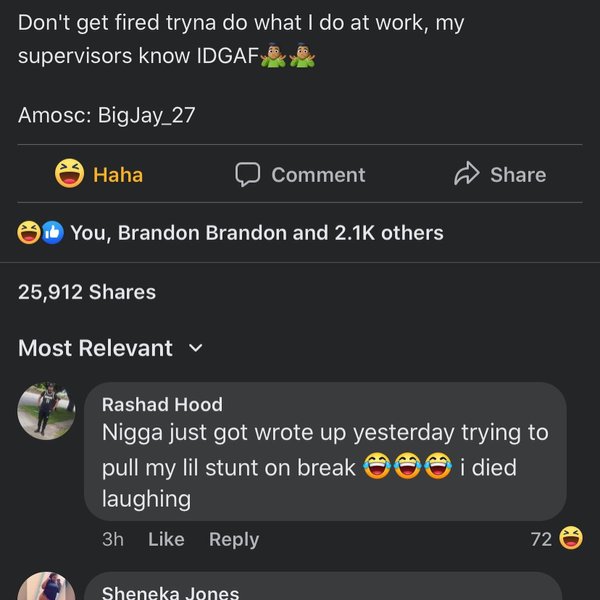
Task: View who reacted to the post
Action: click(231, 233)
